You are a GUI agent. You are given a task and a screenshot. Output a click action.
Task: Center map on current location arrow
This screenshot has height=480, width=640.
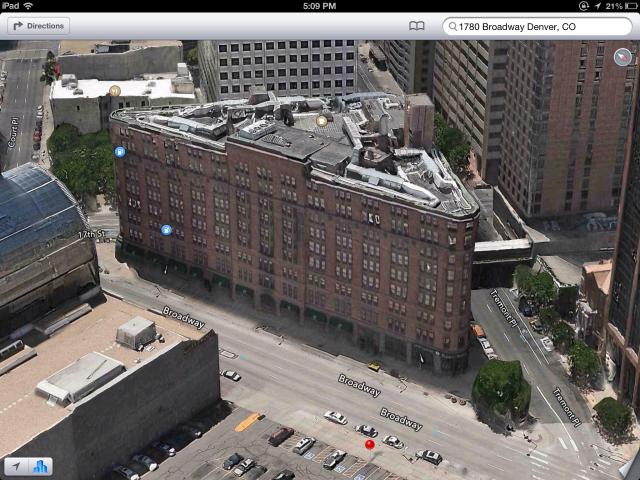pos(17,466)
